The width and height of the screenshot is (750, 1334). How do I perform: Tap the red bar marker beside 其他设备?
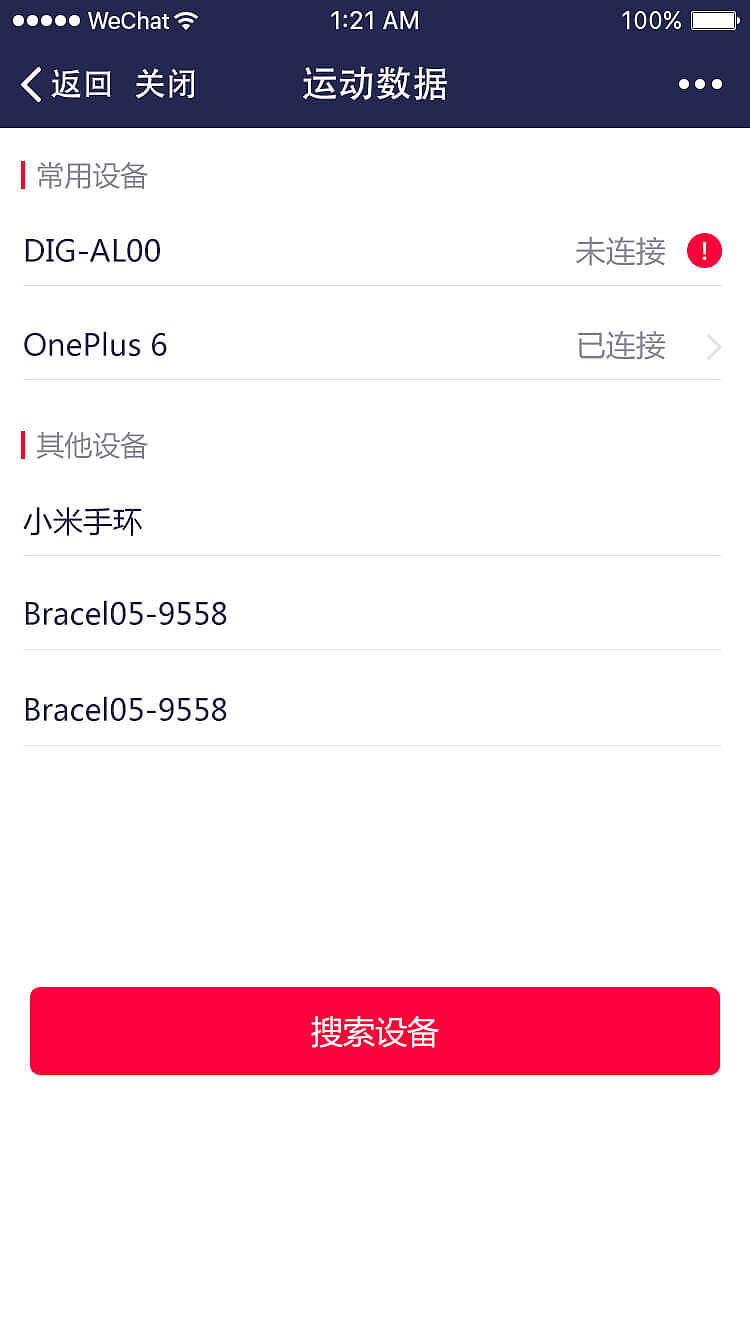pos(25,446)
